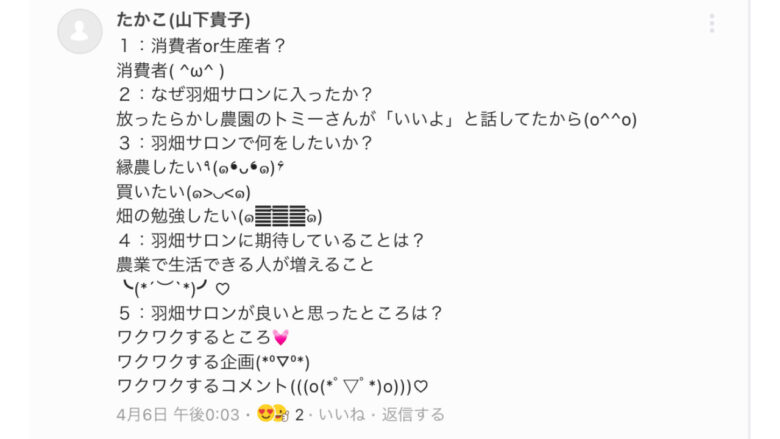The width and height of the screenshot is (780, 439).
Task: Open たかこ(山下貴子)'s profile name
Action: pyautogui.click(x=183, y=20)
